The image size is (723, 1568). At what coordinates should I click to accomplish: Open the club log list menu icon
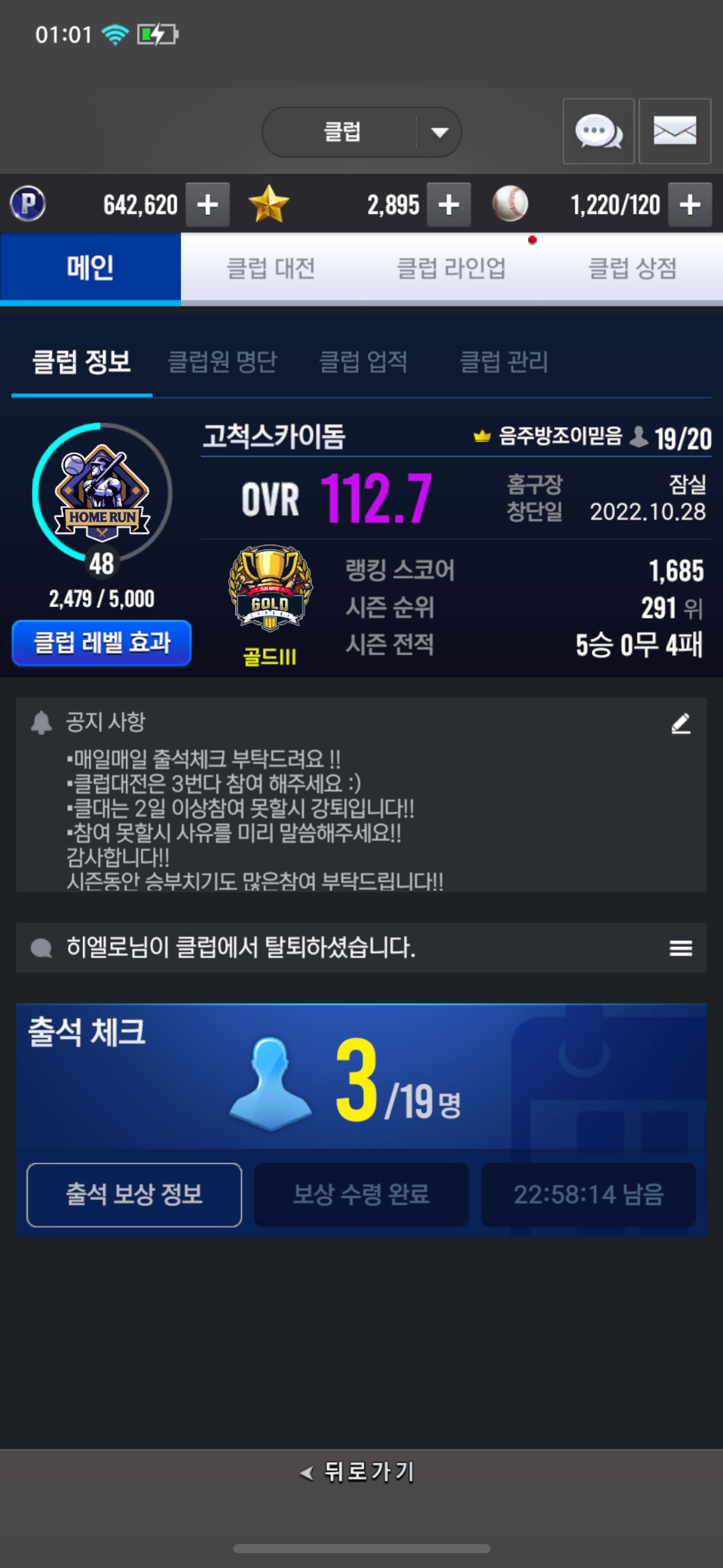point(681,948)
